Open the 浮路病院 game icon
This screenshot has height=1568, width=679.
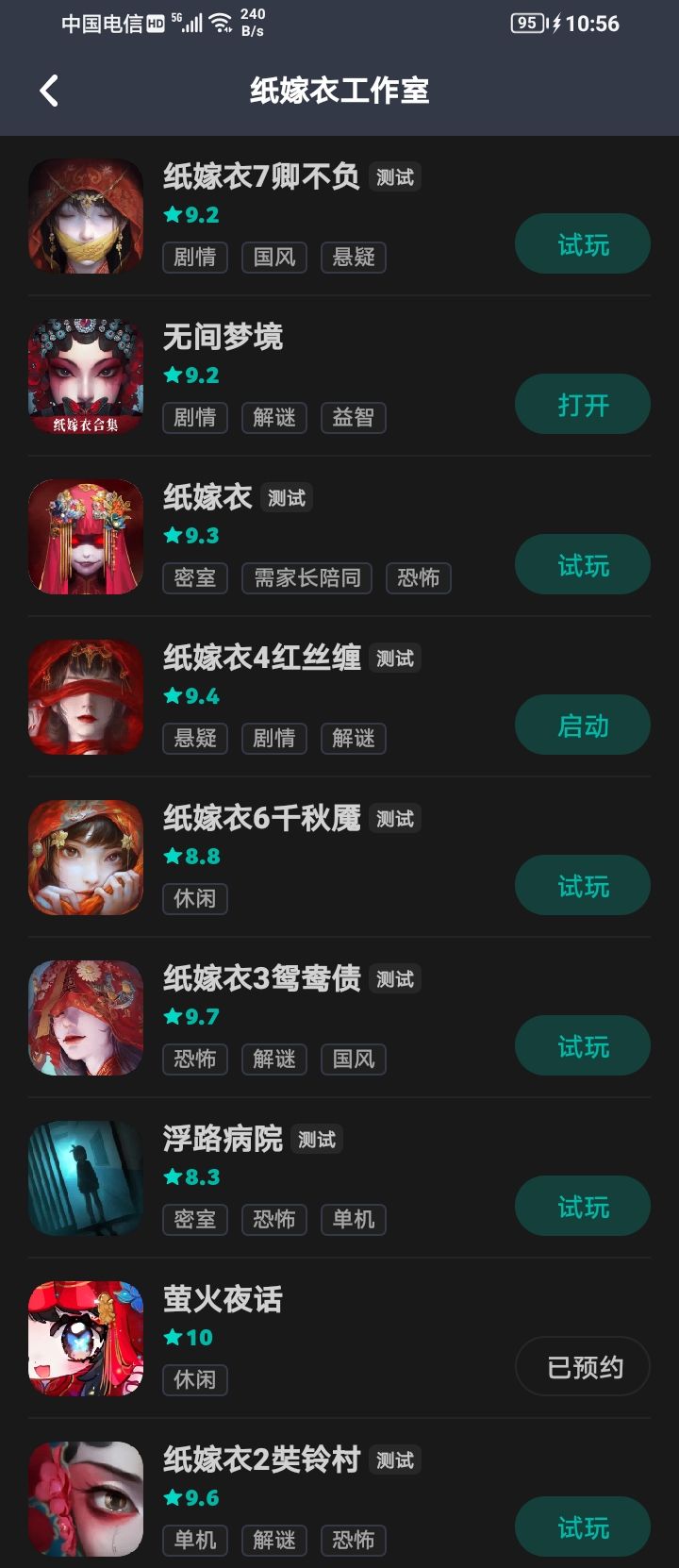point(85,1177)
